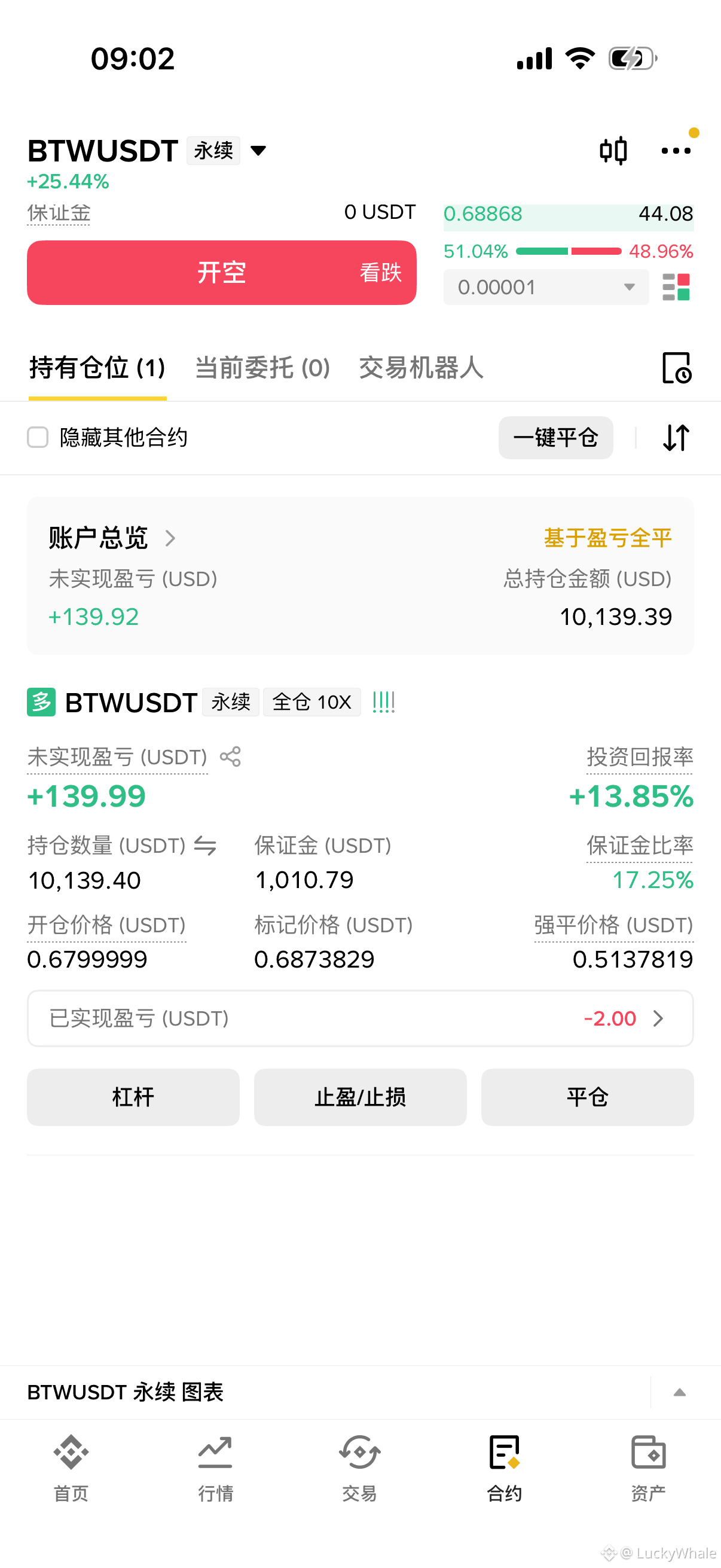721x1568 pixels.
Task: Switch to the 交易机器人 tab
Action: [x=421, y=368]
